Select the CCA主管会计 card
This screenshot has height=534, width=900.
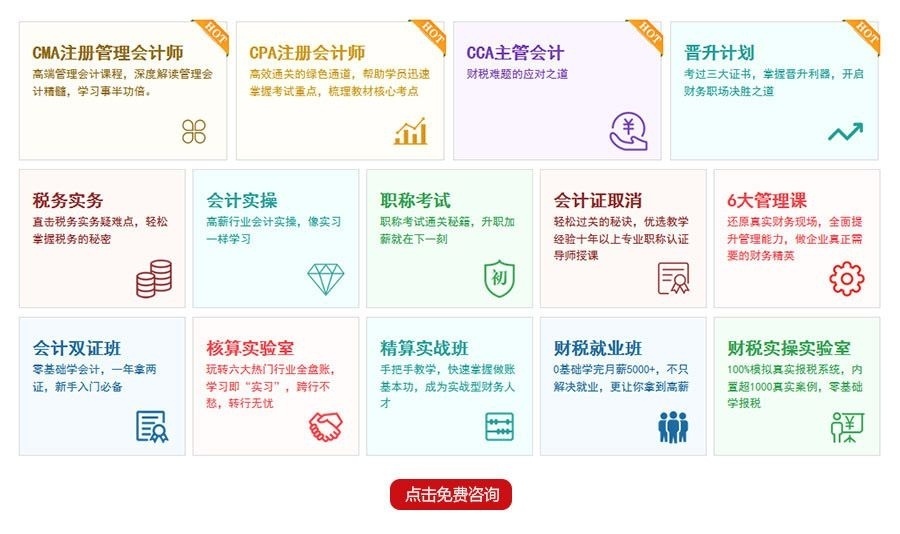pyautogui.click(x=557, y=91)
